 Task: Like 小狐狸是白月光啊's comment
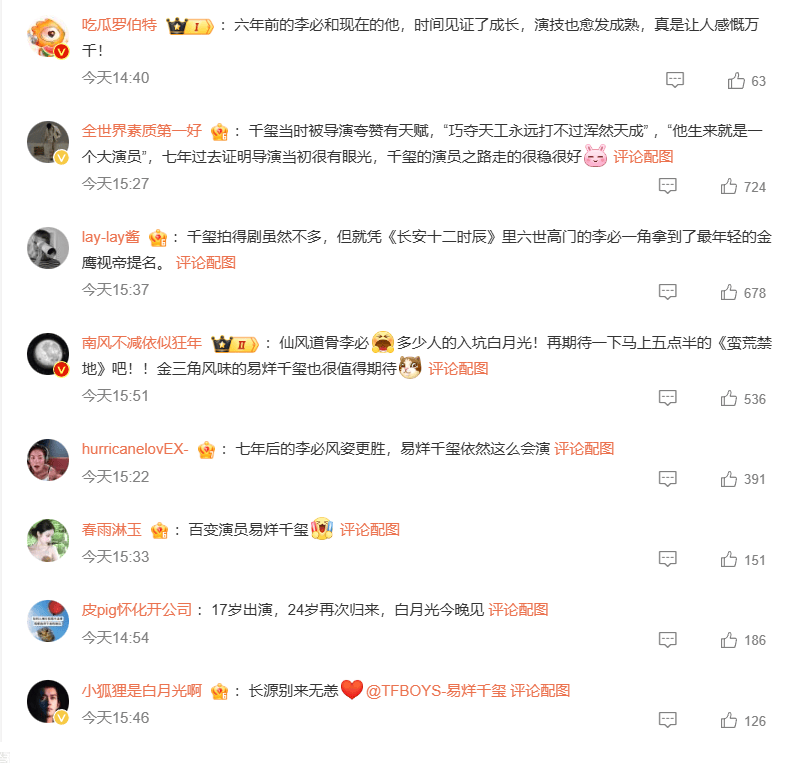point(729,720)
